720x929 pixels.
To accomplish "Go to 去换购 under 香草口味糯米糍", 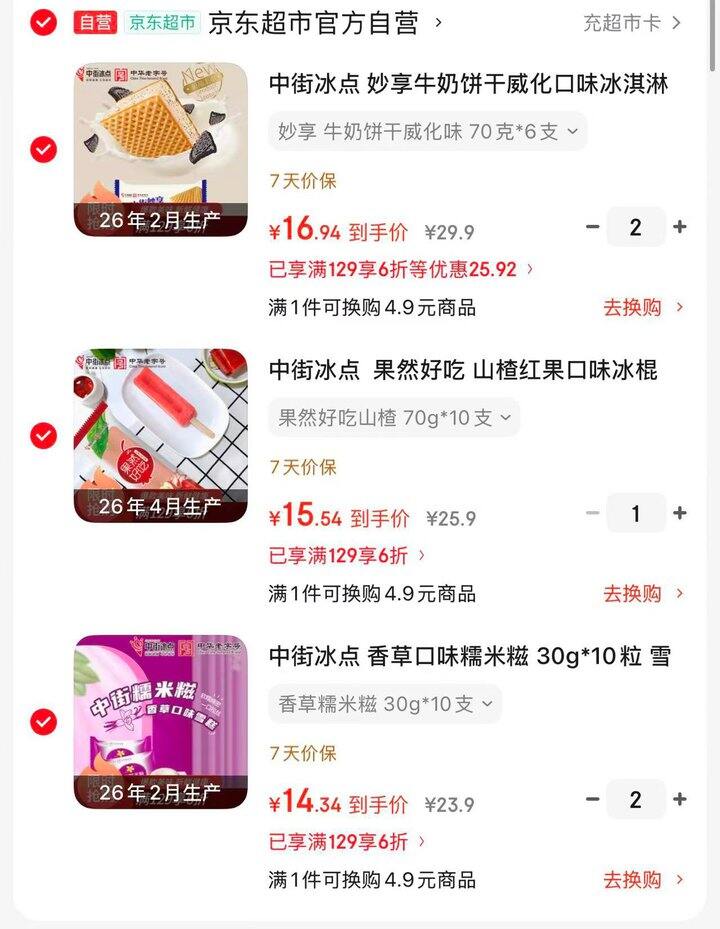I will tap(643, 880).
